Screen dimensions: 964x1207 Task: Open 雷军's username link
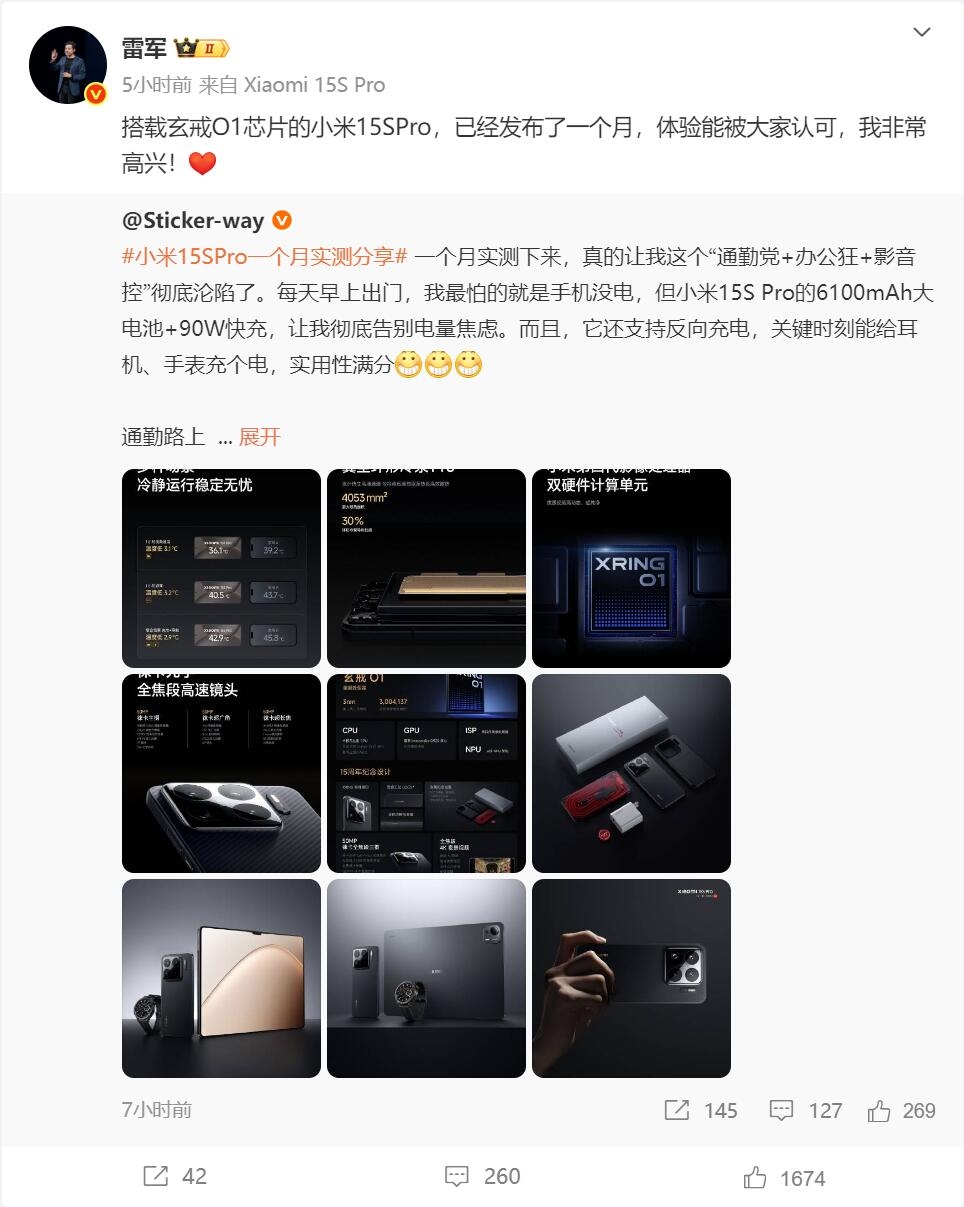point(144,46)
